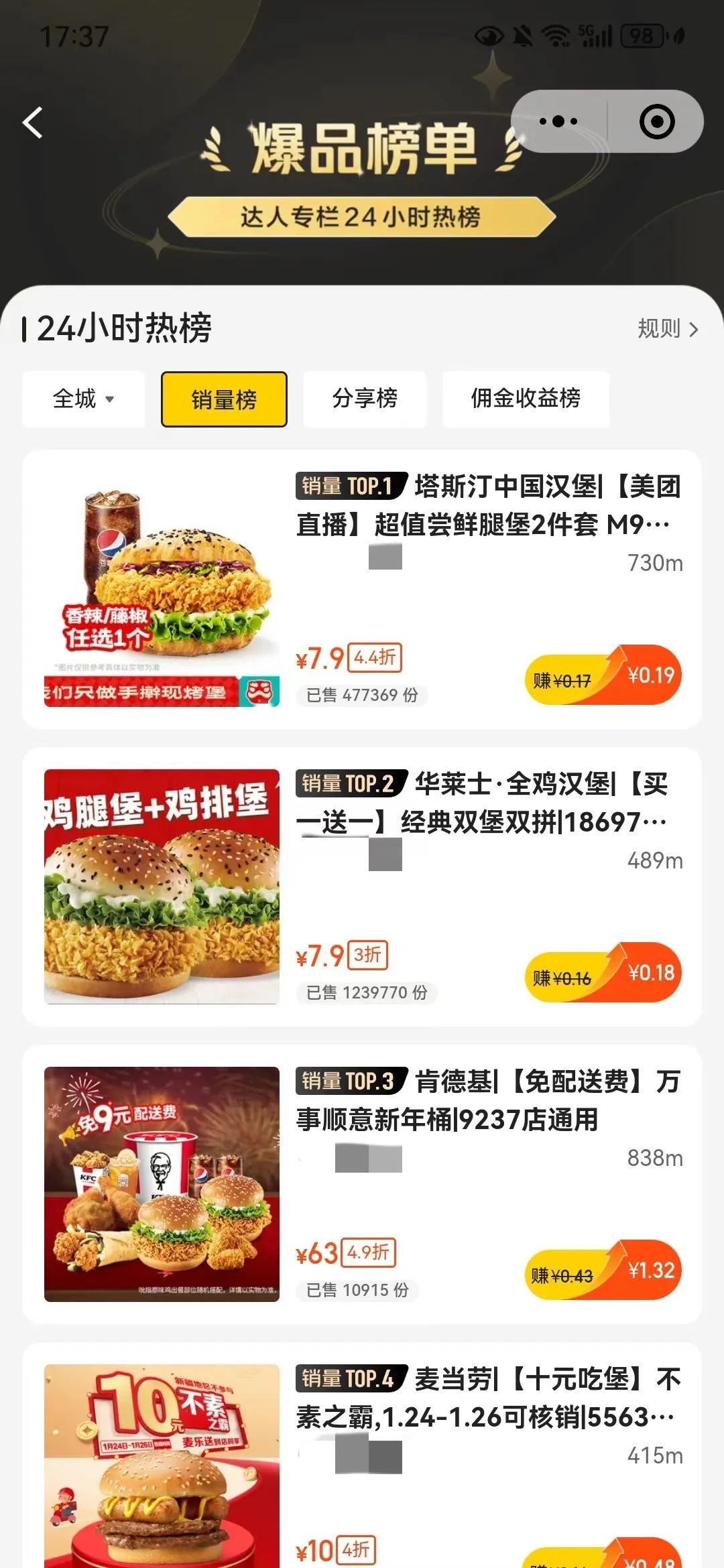Switch to the 佣金收益榜 tab

pyautogui.click(x=526, y=399)
